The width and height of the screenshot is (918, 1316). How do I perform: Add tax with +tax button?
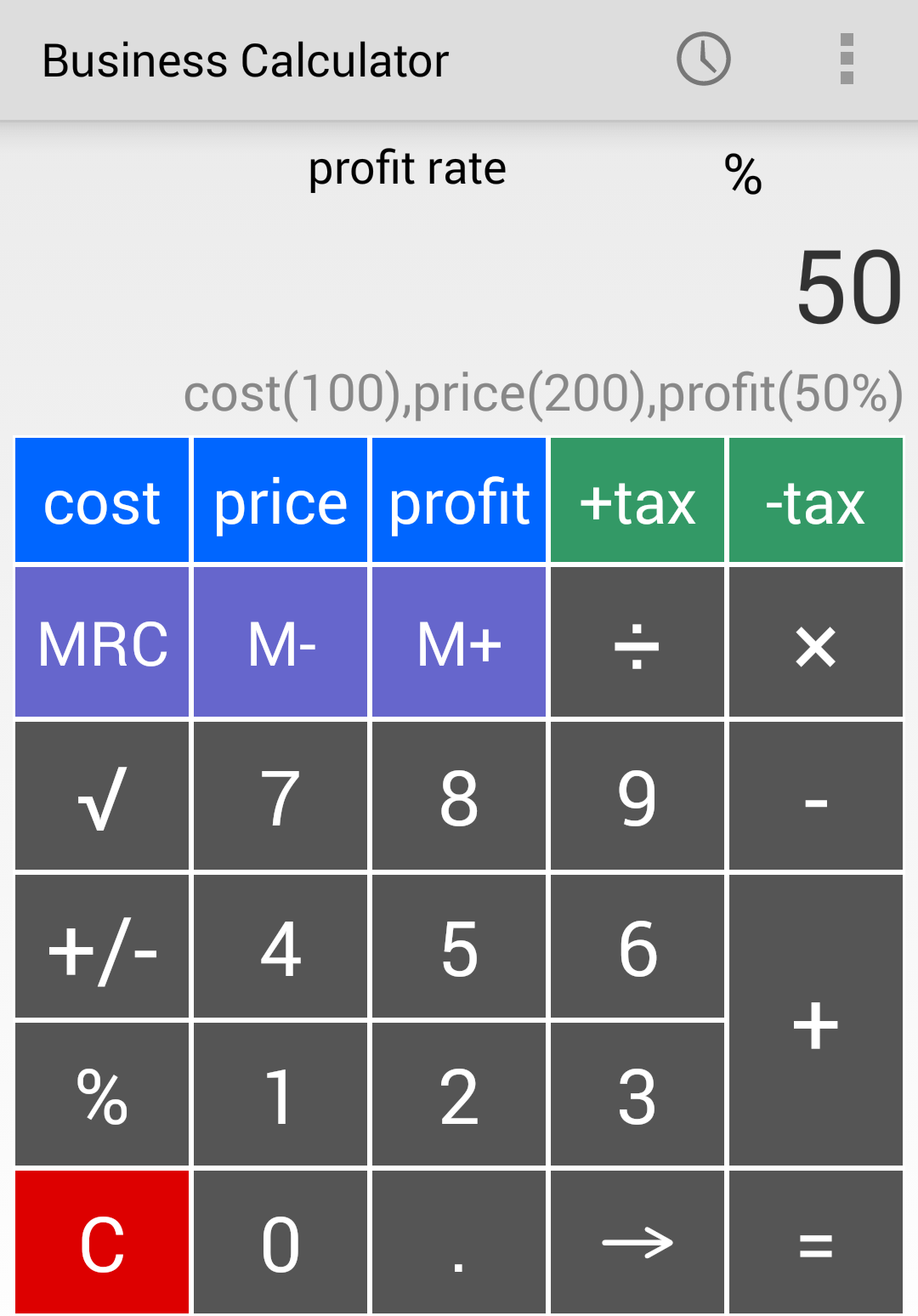637,501
